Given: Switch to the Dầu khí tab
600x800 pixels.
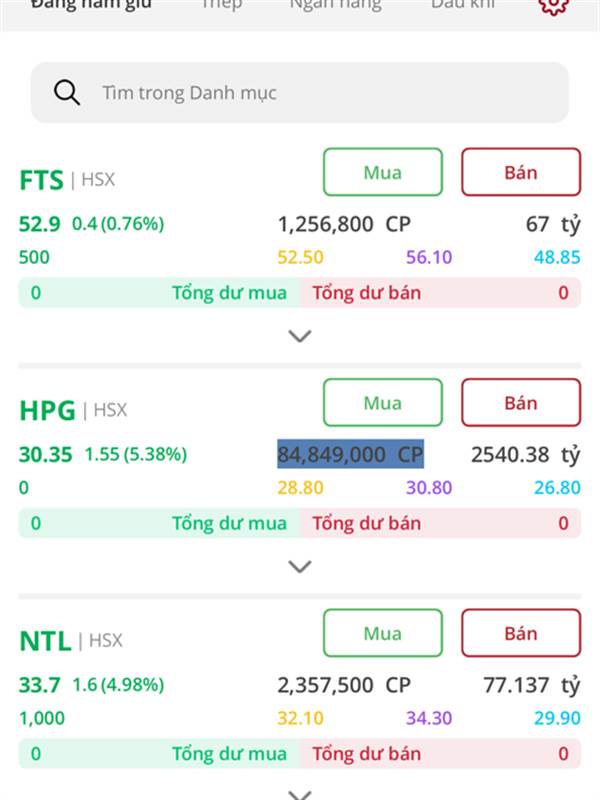Looking at the screenshot, I should point(462,4).
